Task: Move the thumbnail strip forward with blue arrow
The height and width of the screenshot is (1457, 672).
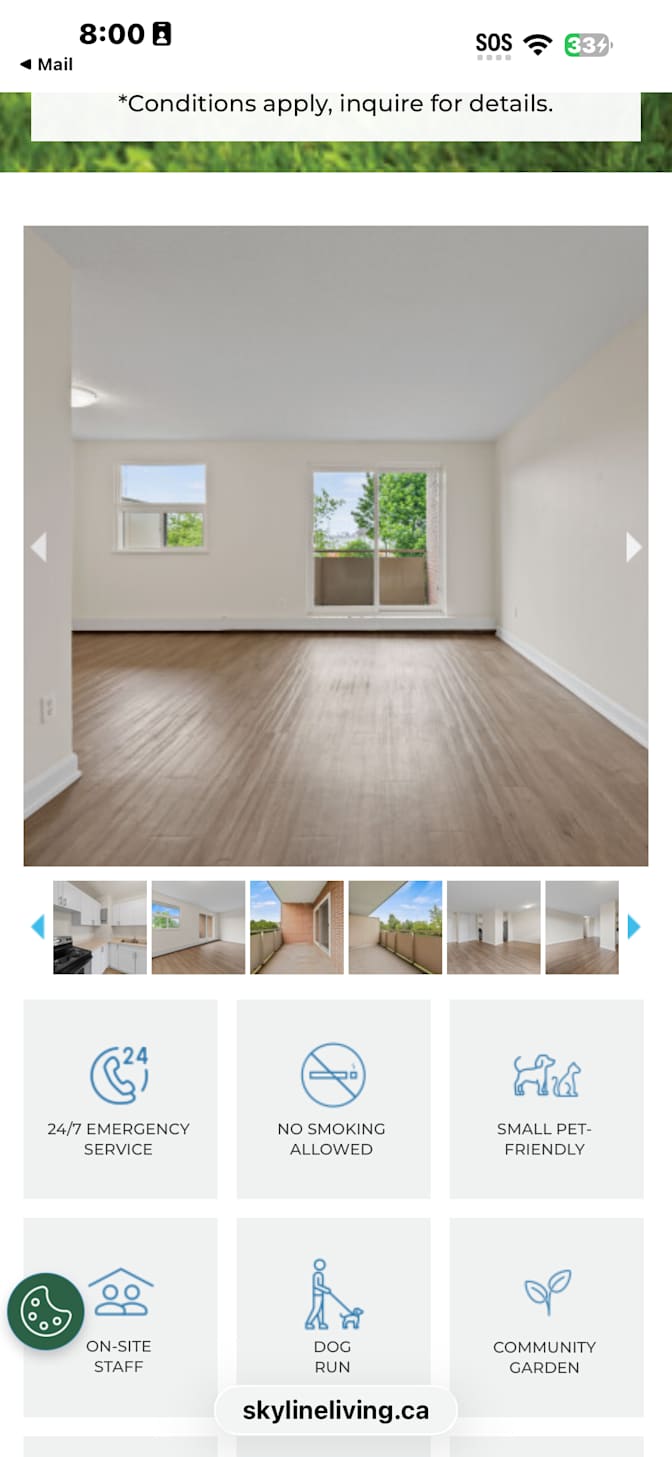Action: pyautogui.click(x=633, y=927)
